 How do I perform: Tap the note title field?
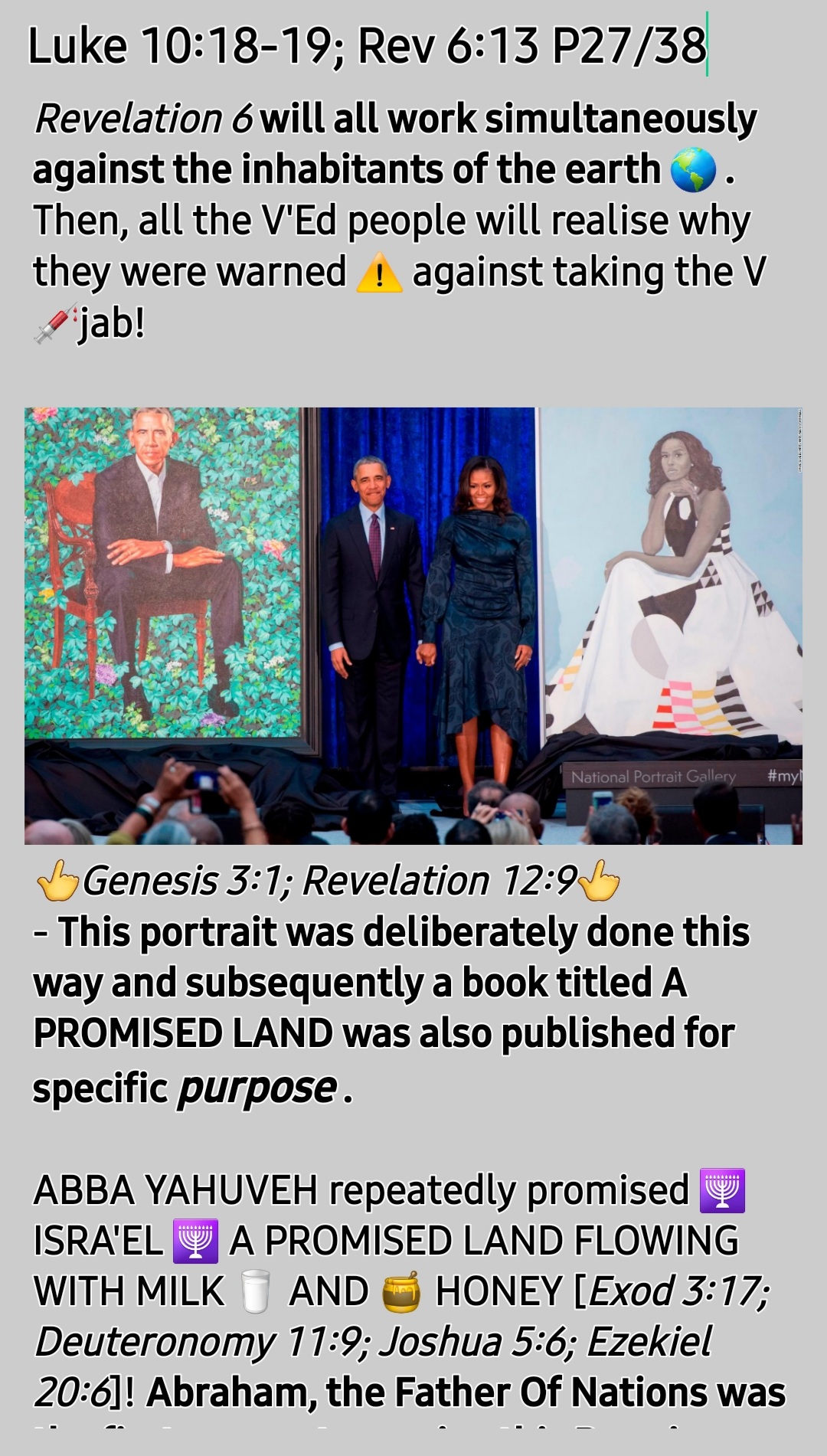pyautogui.click(x=368, y=46)
